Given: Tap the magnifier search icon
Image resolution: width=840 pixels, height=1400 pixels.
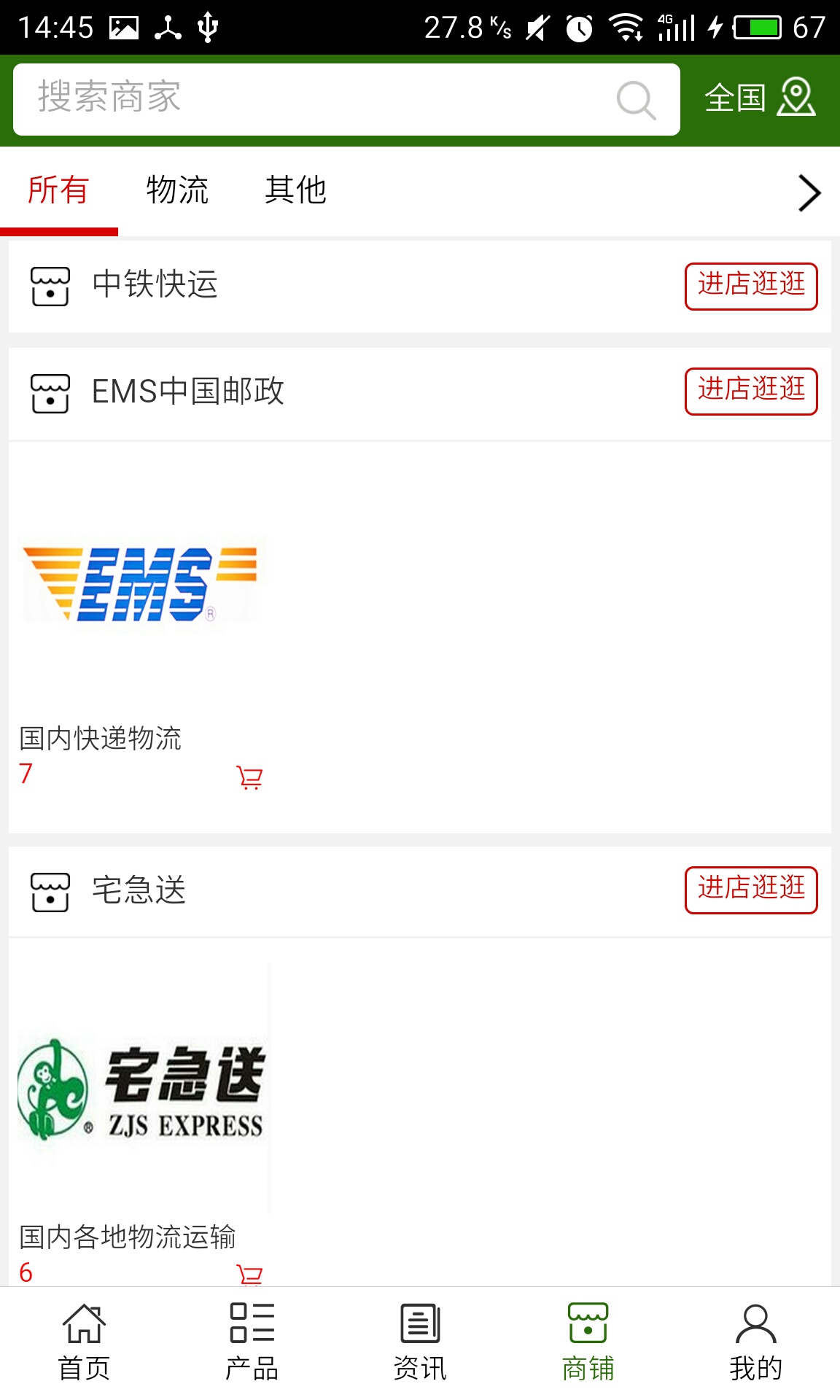Looking at the screenshot, I should 636,100.
